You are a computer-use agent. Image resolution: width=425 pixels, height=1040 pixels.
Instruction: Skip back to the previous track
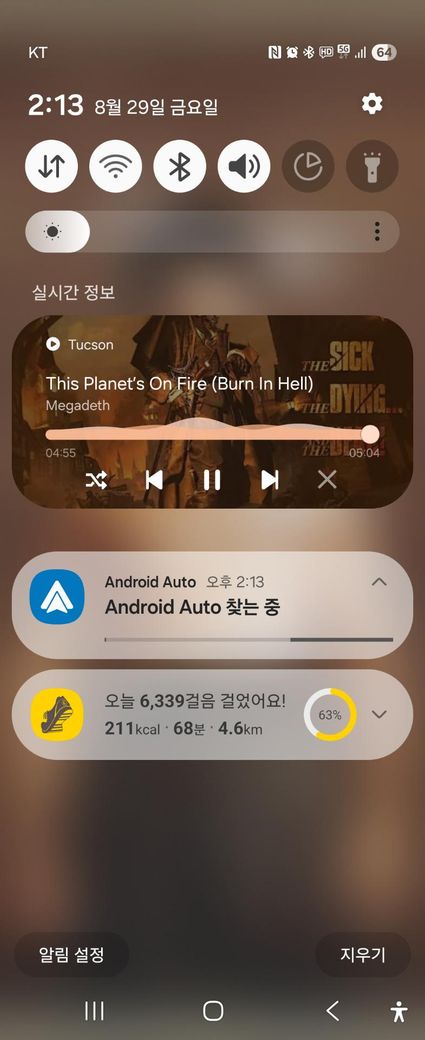click(x=154, y=480)
